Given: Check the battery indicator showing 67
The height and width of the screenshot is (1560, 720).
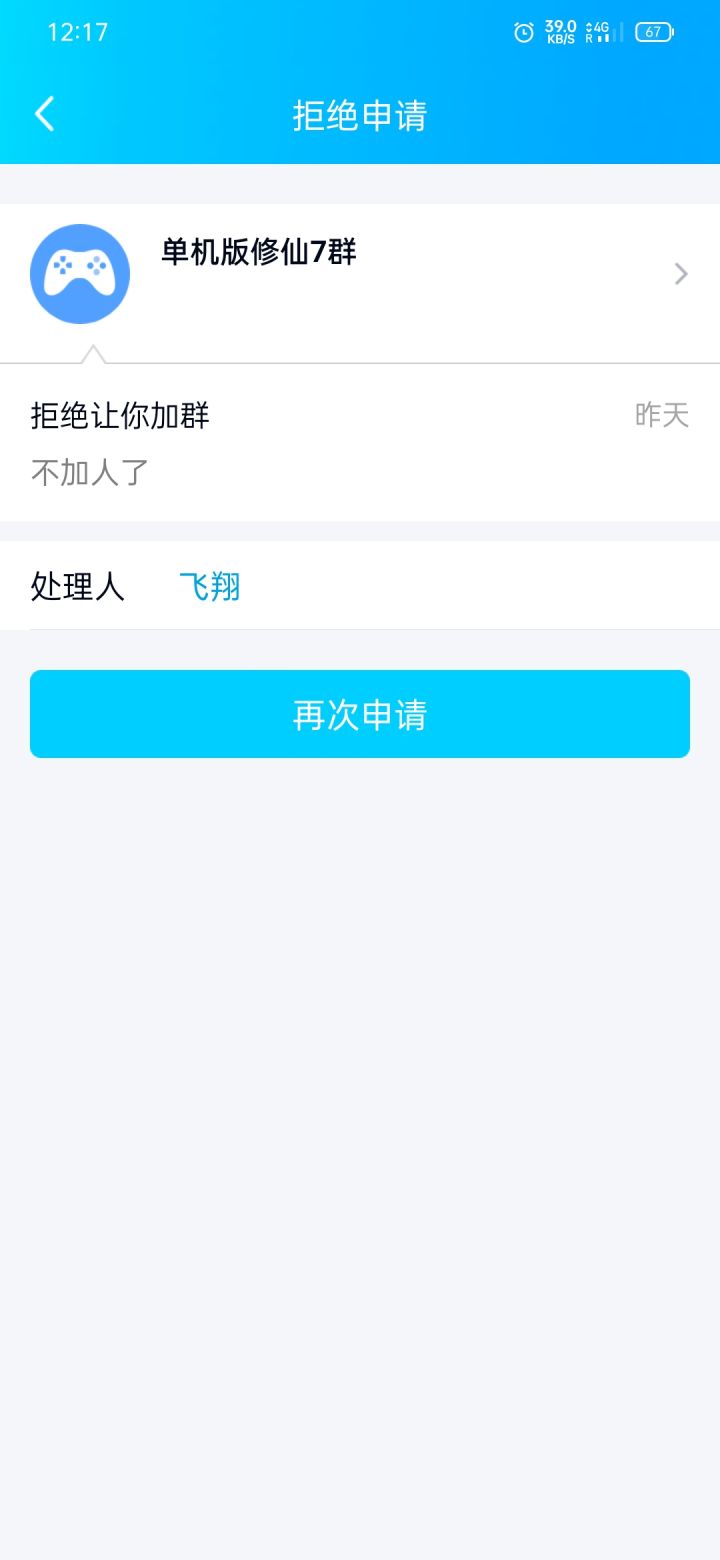Looking at the screenshot, I should [653, 32].
